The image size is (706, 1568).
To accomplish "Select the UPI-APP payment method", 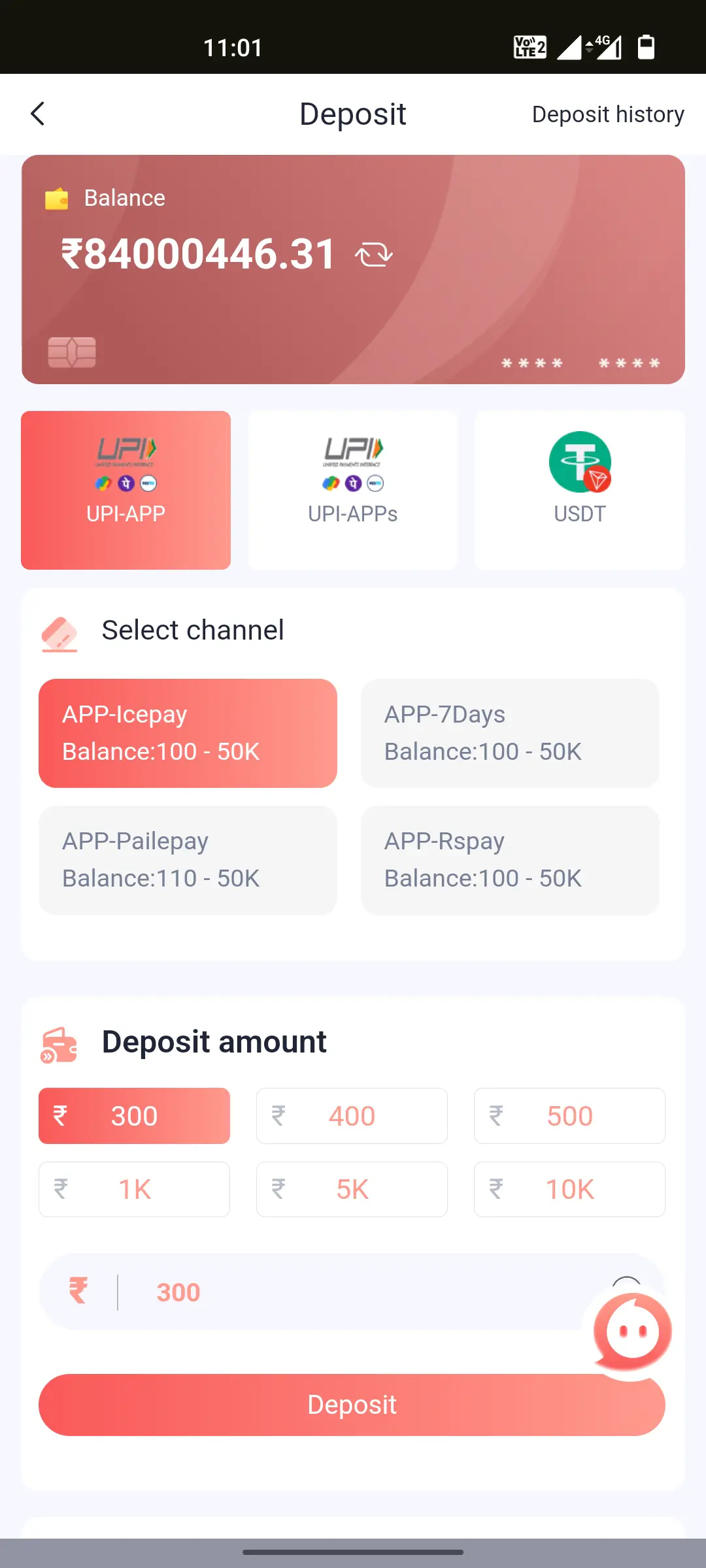I will 126,490.
